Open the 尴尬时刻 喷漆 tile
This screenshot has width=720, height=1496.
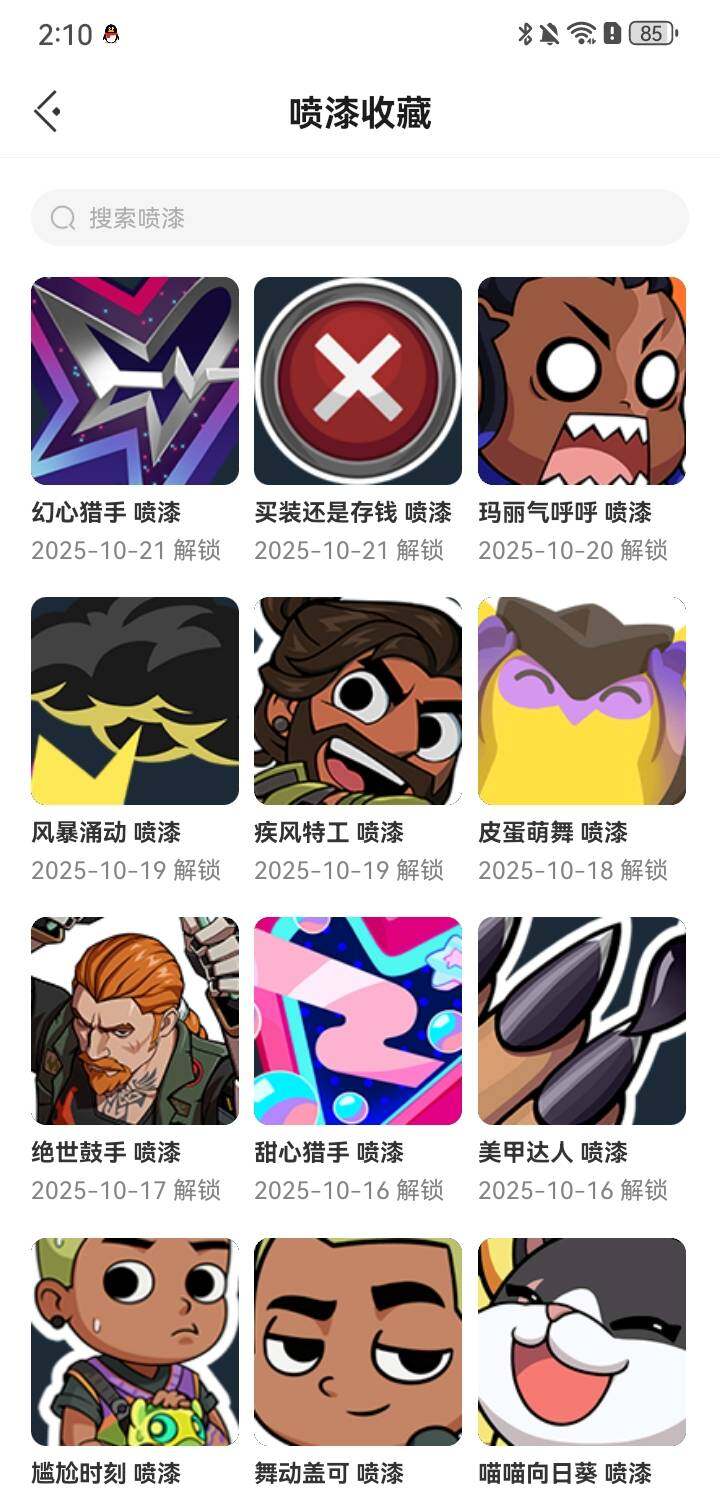pos(135,1341)
